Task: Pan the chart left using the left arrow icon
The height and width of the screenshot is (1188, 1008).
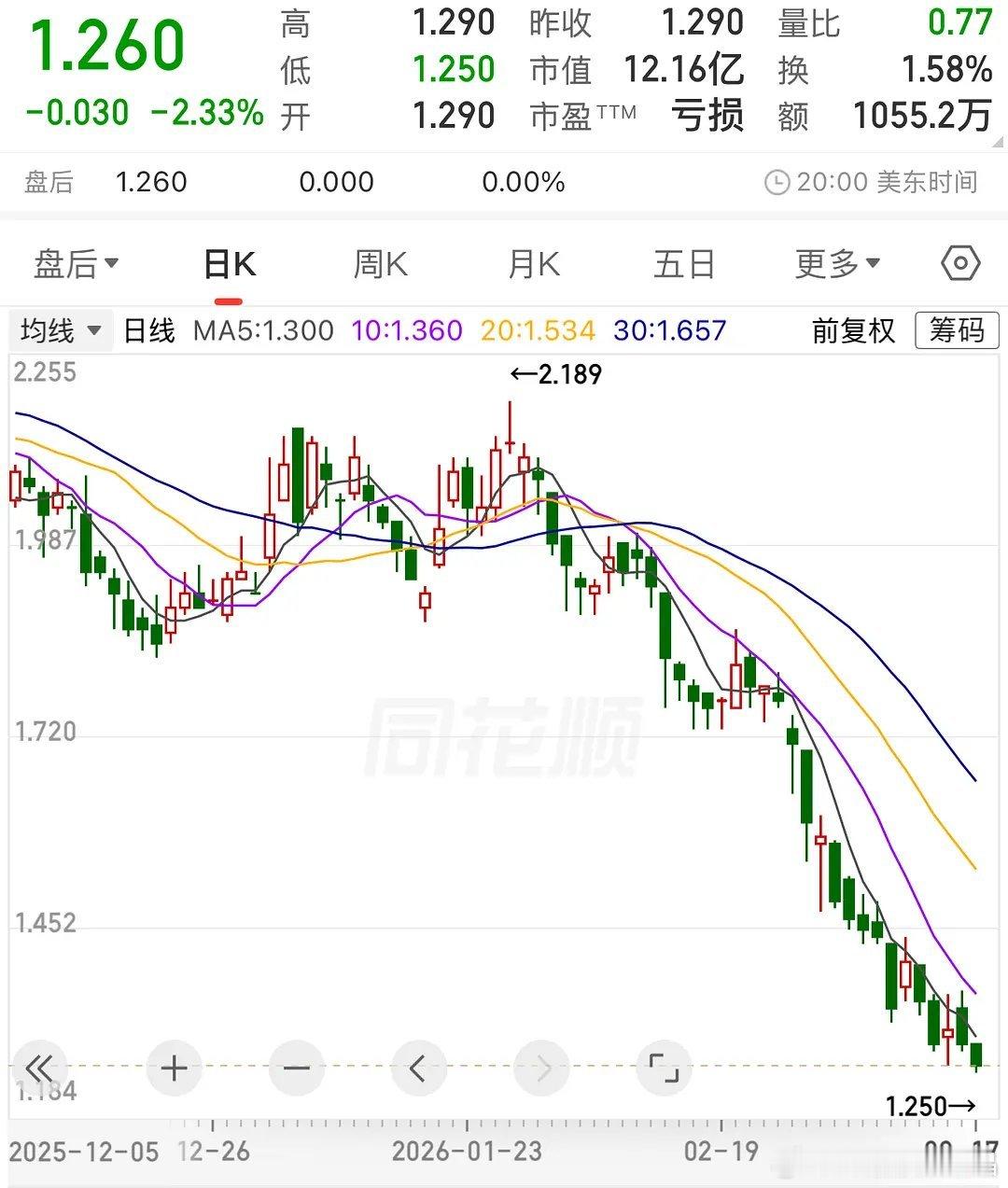Action: 419,1068
